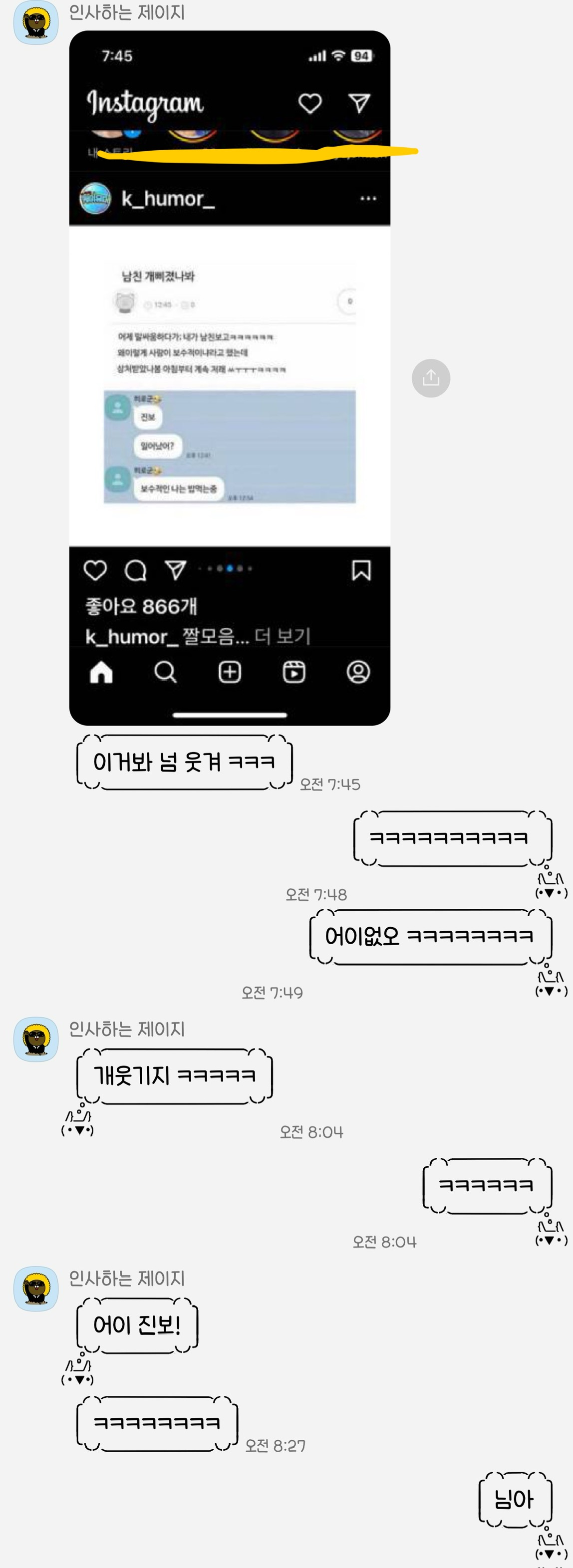Open 인사하는 제이지's avatar above the image message

pyautogui.click(x=36, y=22)
